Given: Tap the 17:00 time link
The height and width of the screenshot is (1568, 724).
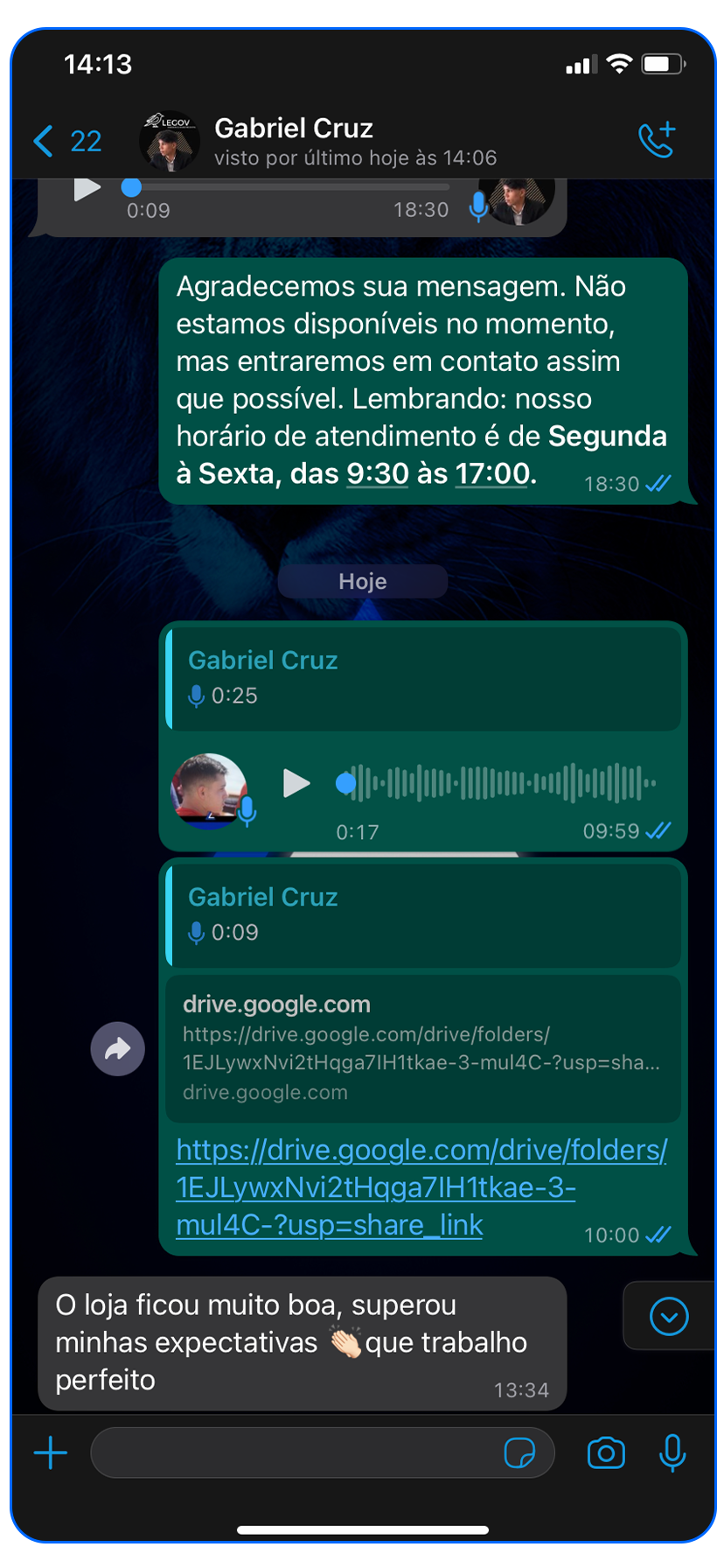Looking at the screenshot, I should pyautogui.click(x=492, y=474).
